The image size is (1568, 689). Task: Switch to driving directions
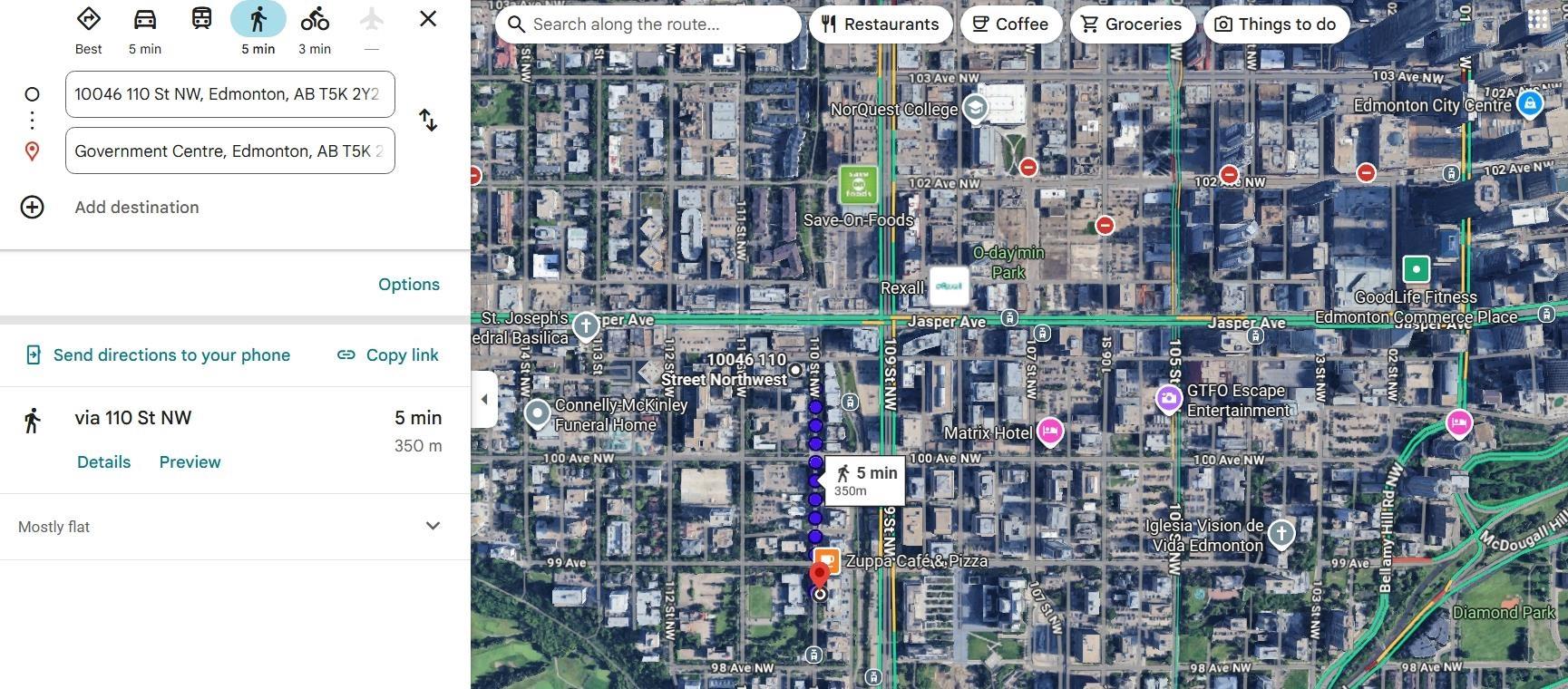pos(144,20)
